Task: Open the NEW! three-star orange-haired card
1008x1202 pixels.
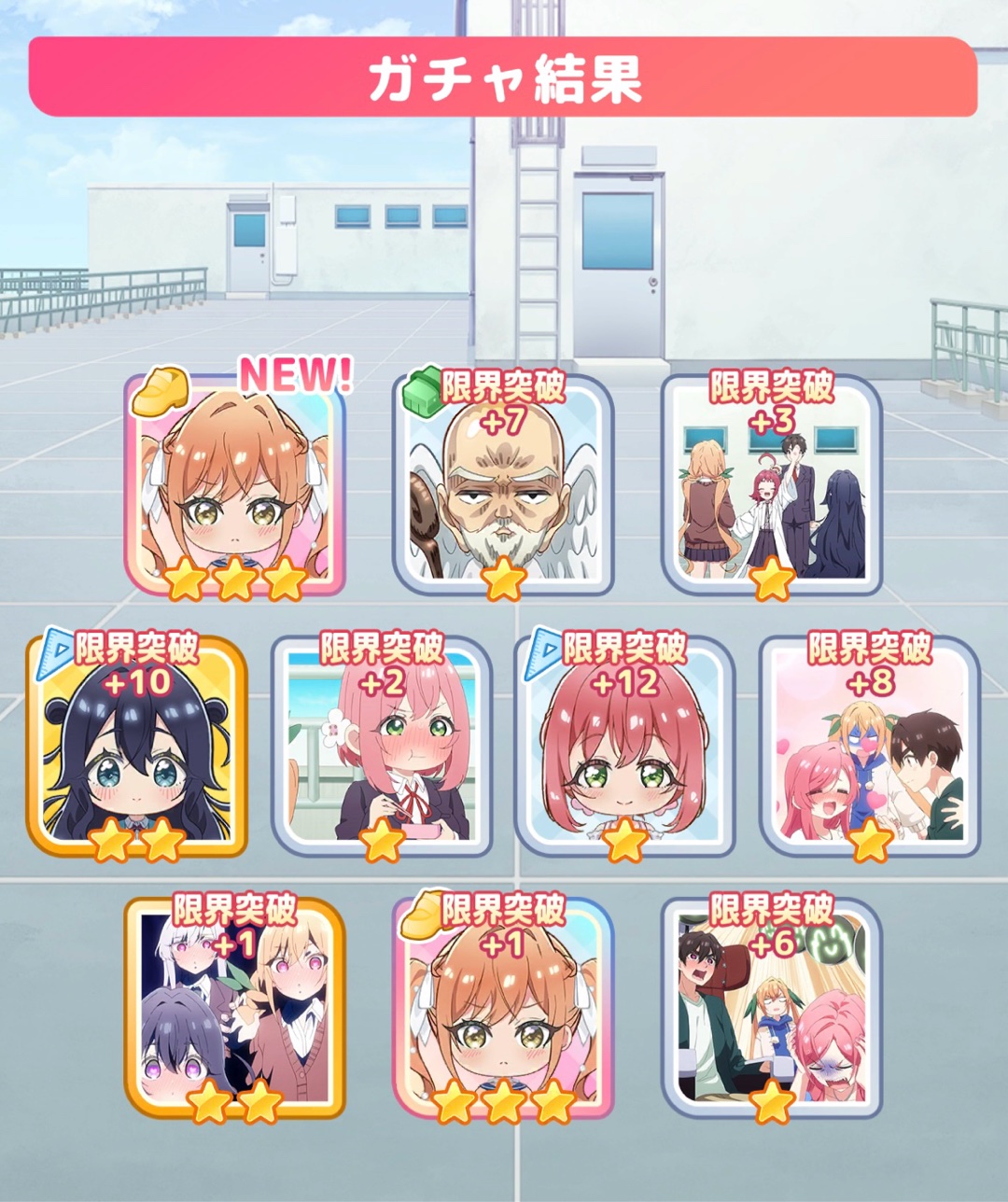Action: (234, 485)
